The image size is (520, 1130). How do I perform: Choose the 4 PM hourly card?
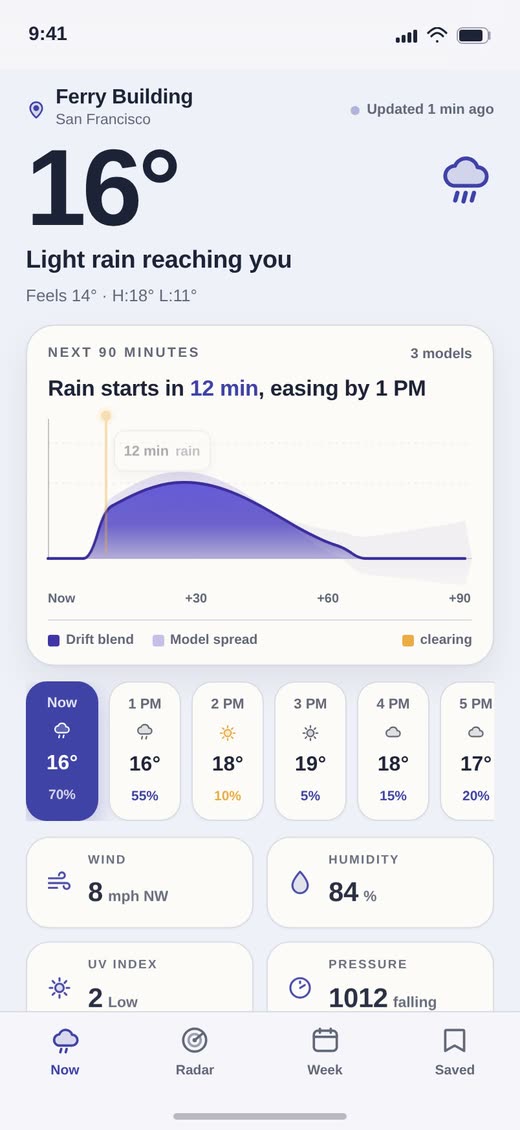[x=393, y=751]
